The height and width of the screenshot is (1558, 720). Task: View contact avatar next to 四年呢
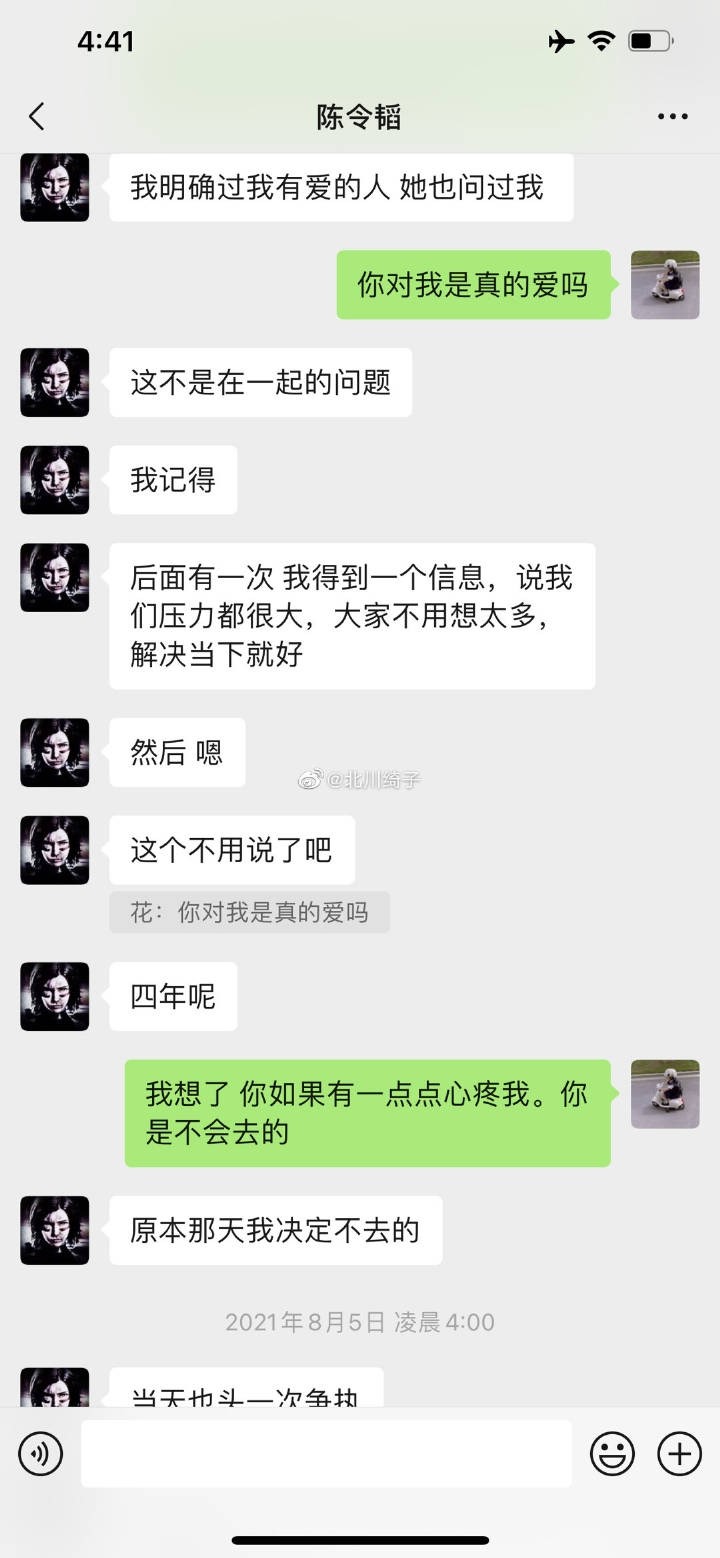click(55, 996)
